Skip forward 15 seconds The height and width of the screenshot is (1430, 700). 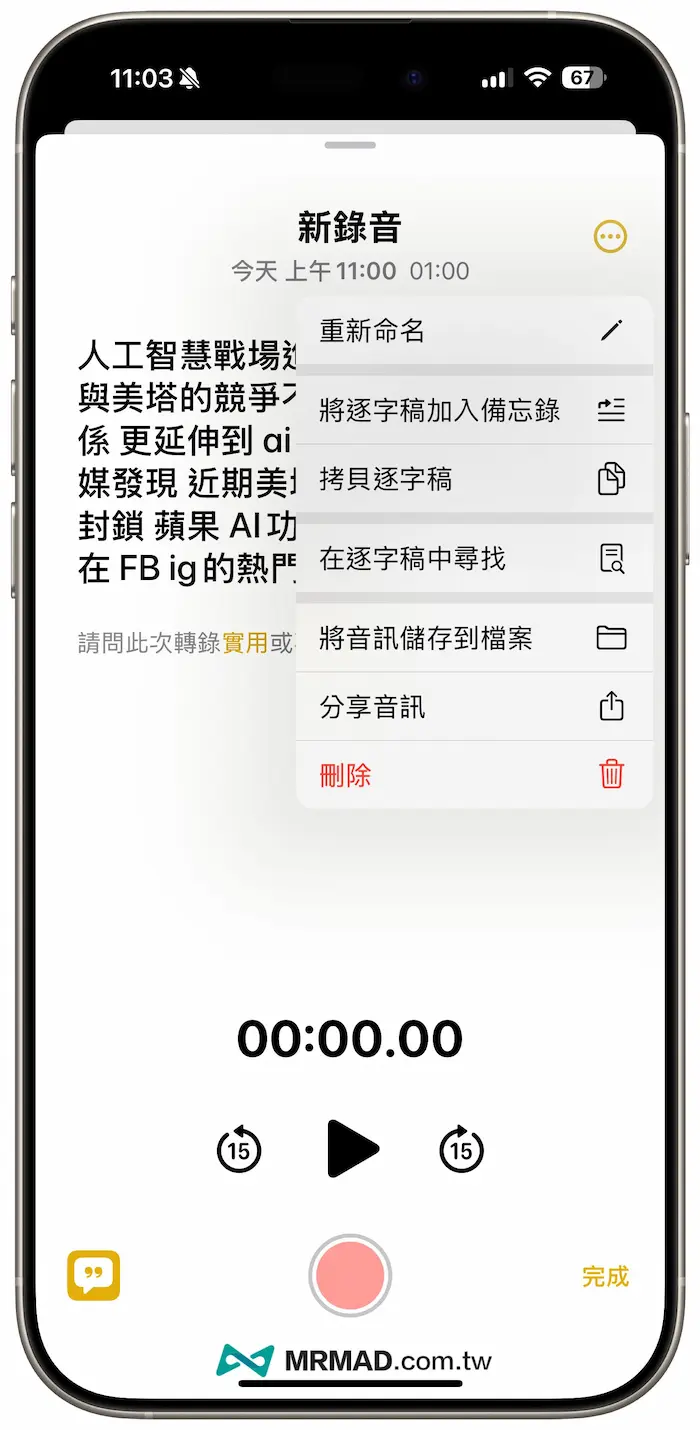[461, 1150]
